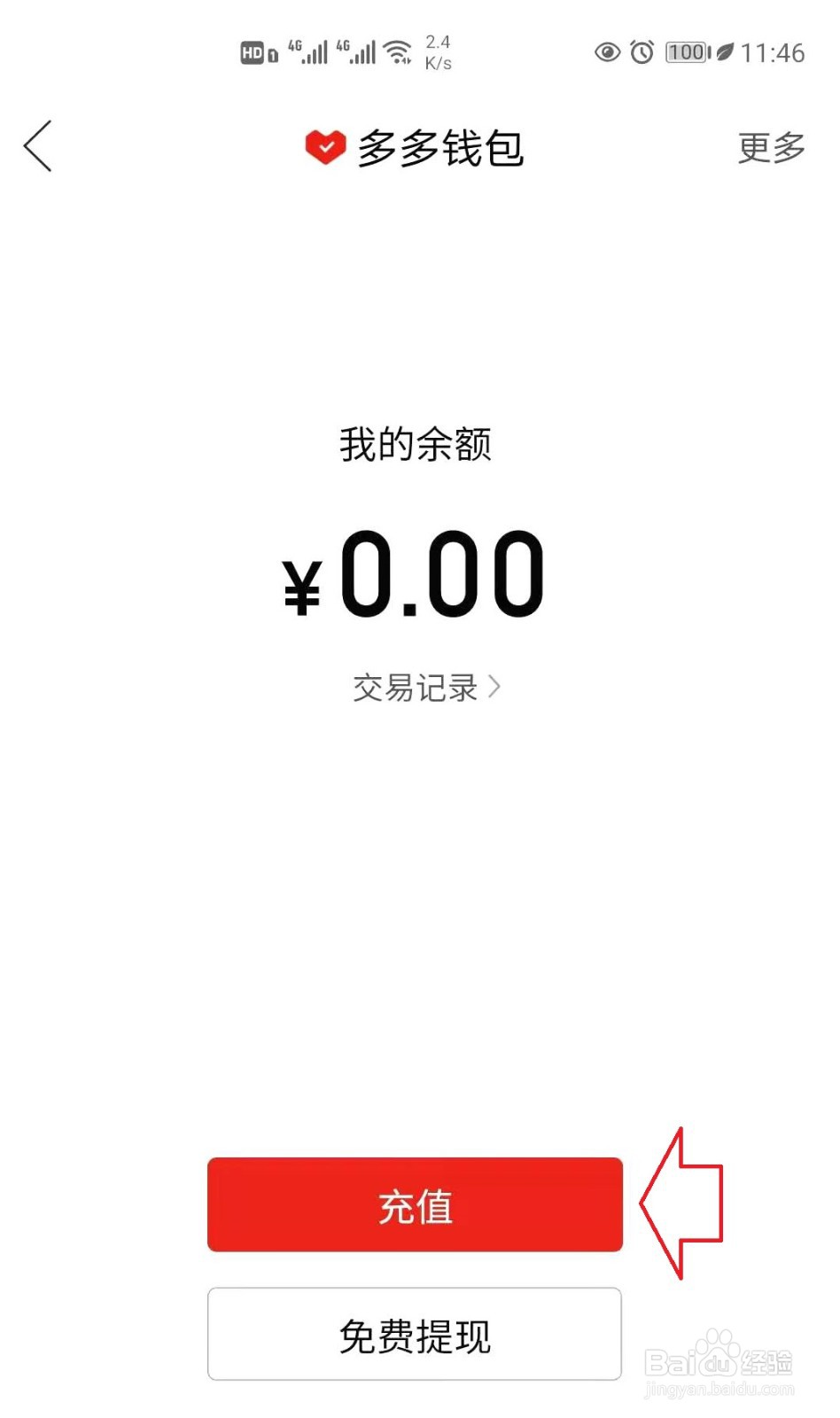Click the 11:46 clock display
Viewport: 840px width, 1418px height.
point(774,53)
